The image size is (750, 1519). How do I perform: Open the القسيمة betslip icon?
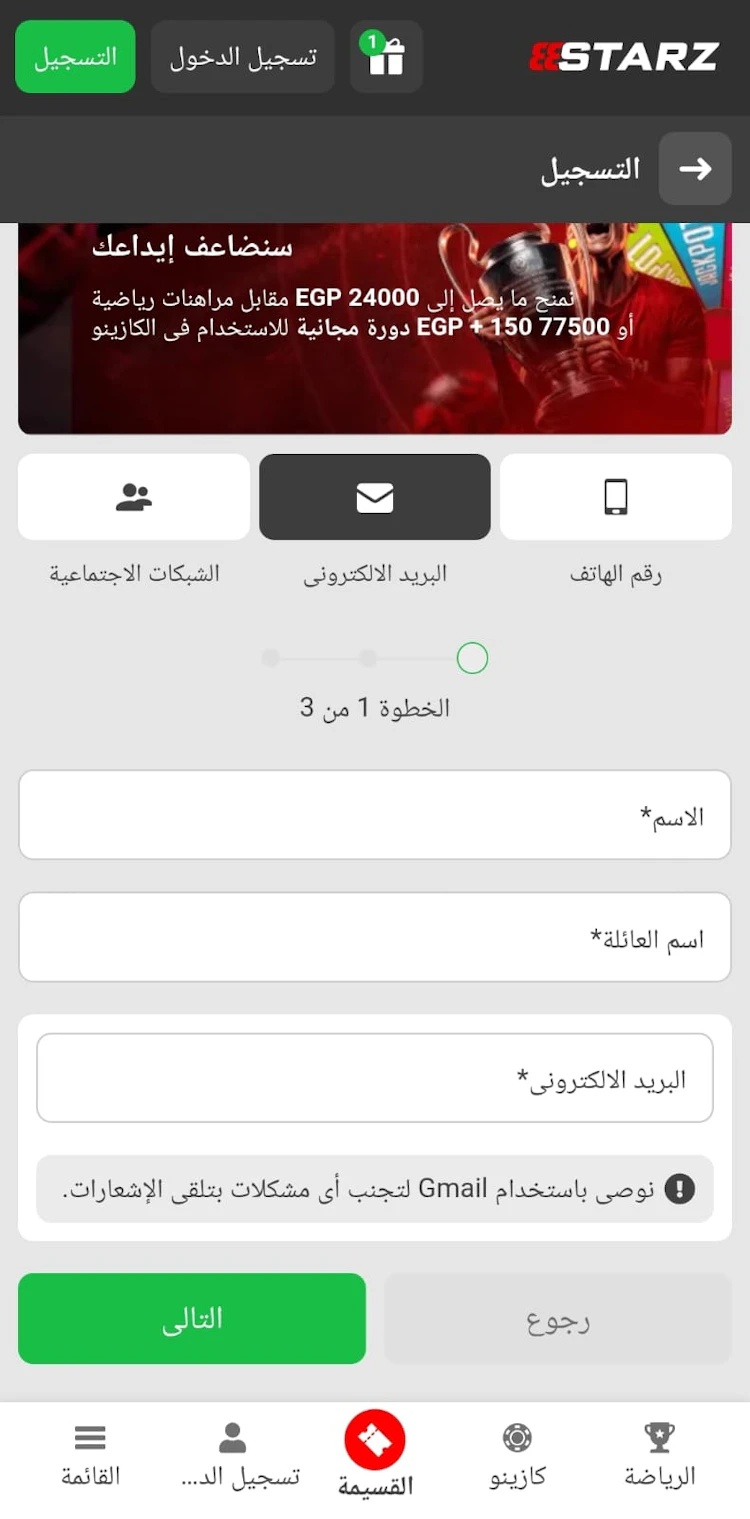point(374,1440)
